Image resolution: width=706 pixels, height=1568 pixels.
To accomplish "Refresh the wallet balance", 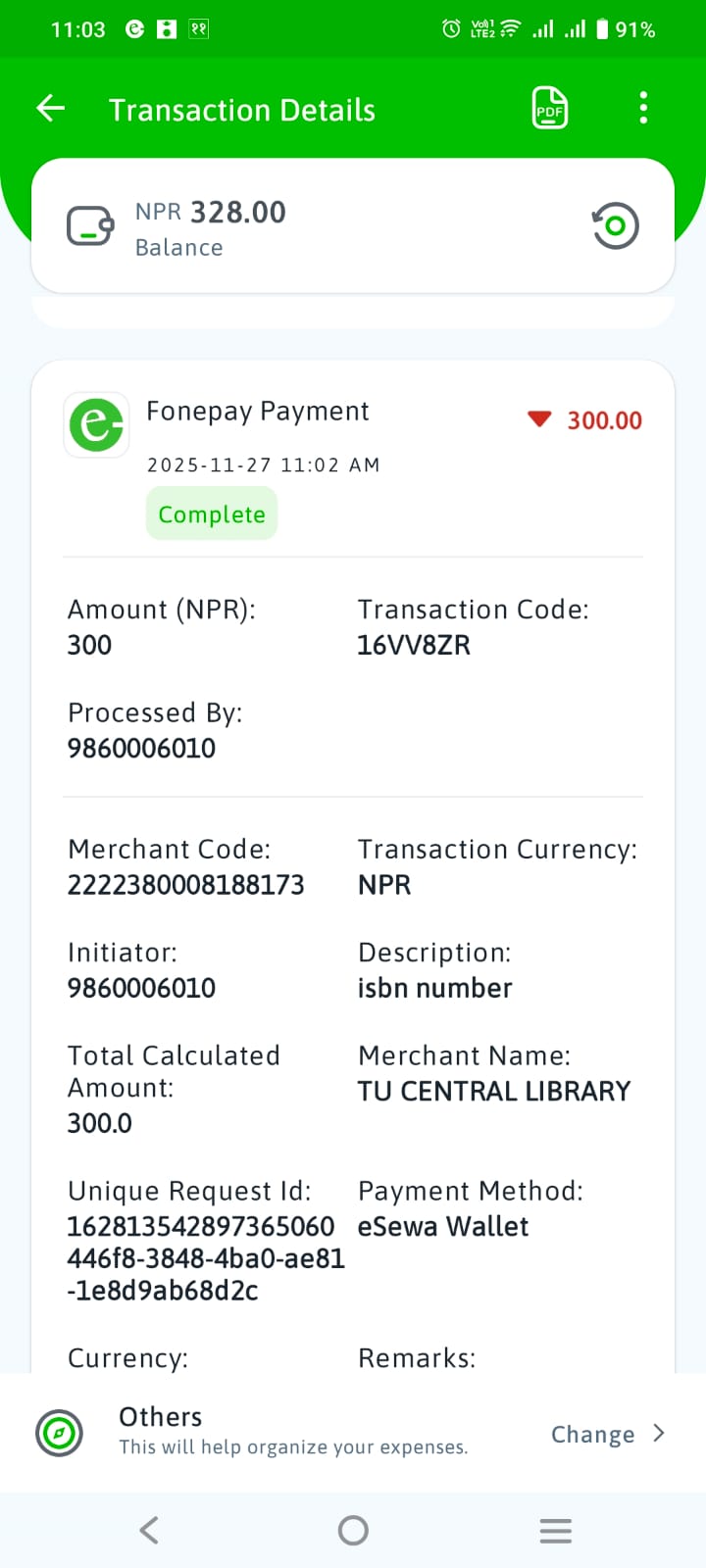I will coord(615,226).
